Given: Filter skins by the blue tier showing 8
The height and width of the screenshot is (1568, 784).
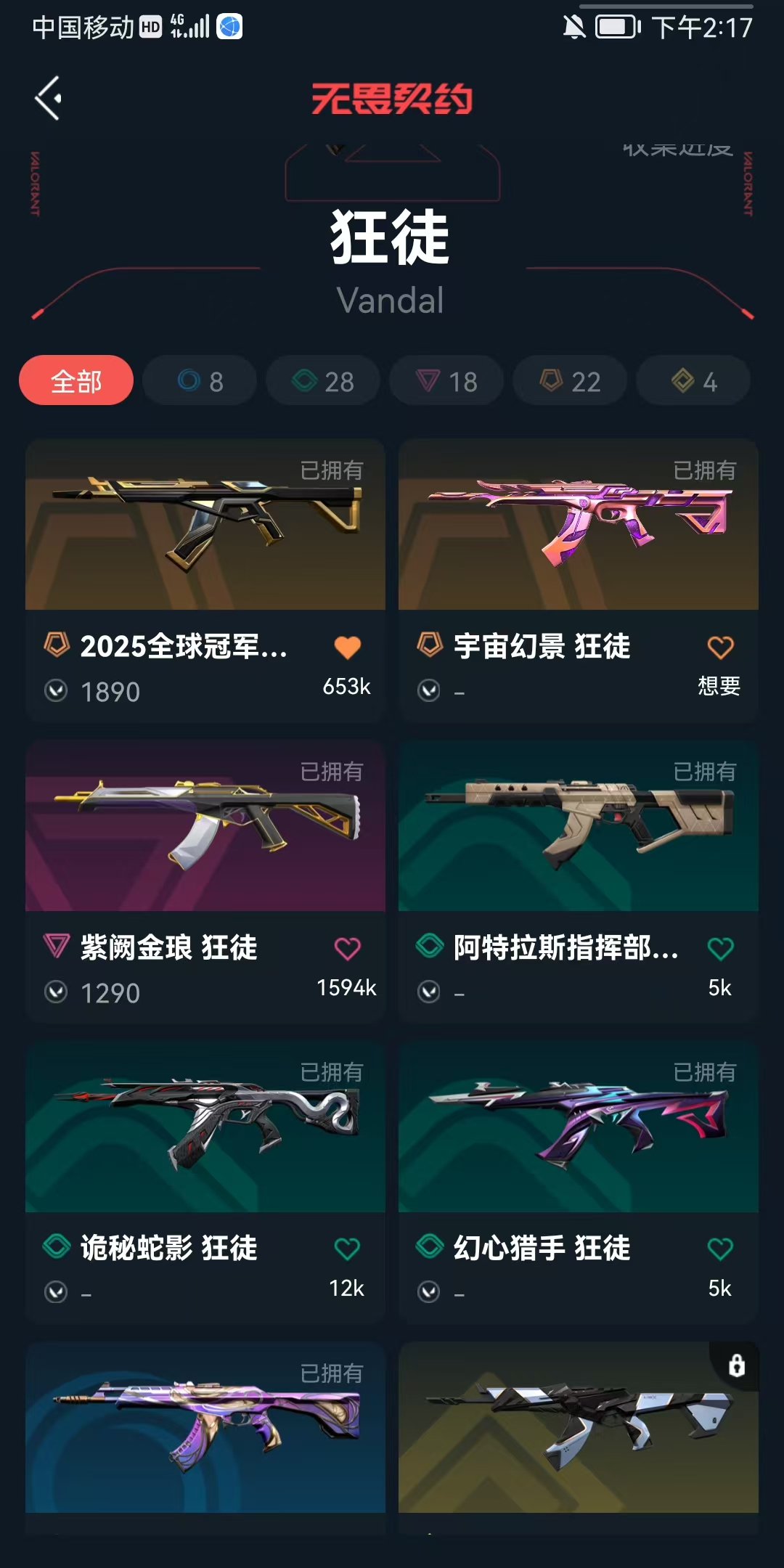Looking at the screenshot, I should point(200,380).
